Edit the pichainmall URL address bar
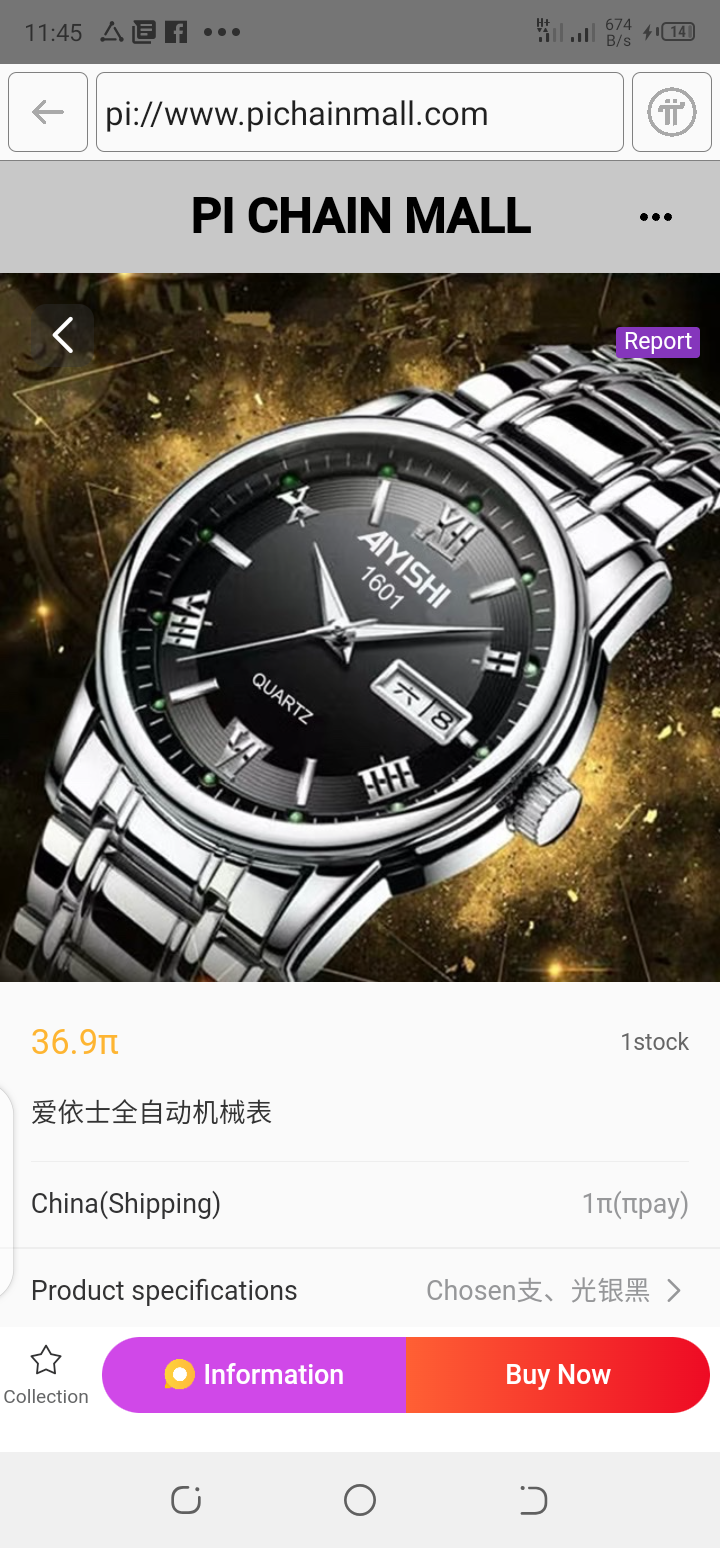 click(359, 113)
